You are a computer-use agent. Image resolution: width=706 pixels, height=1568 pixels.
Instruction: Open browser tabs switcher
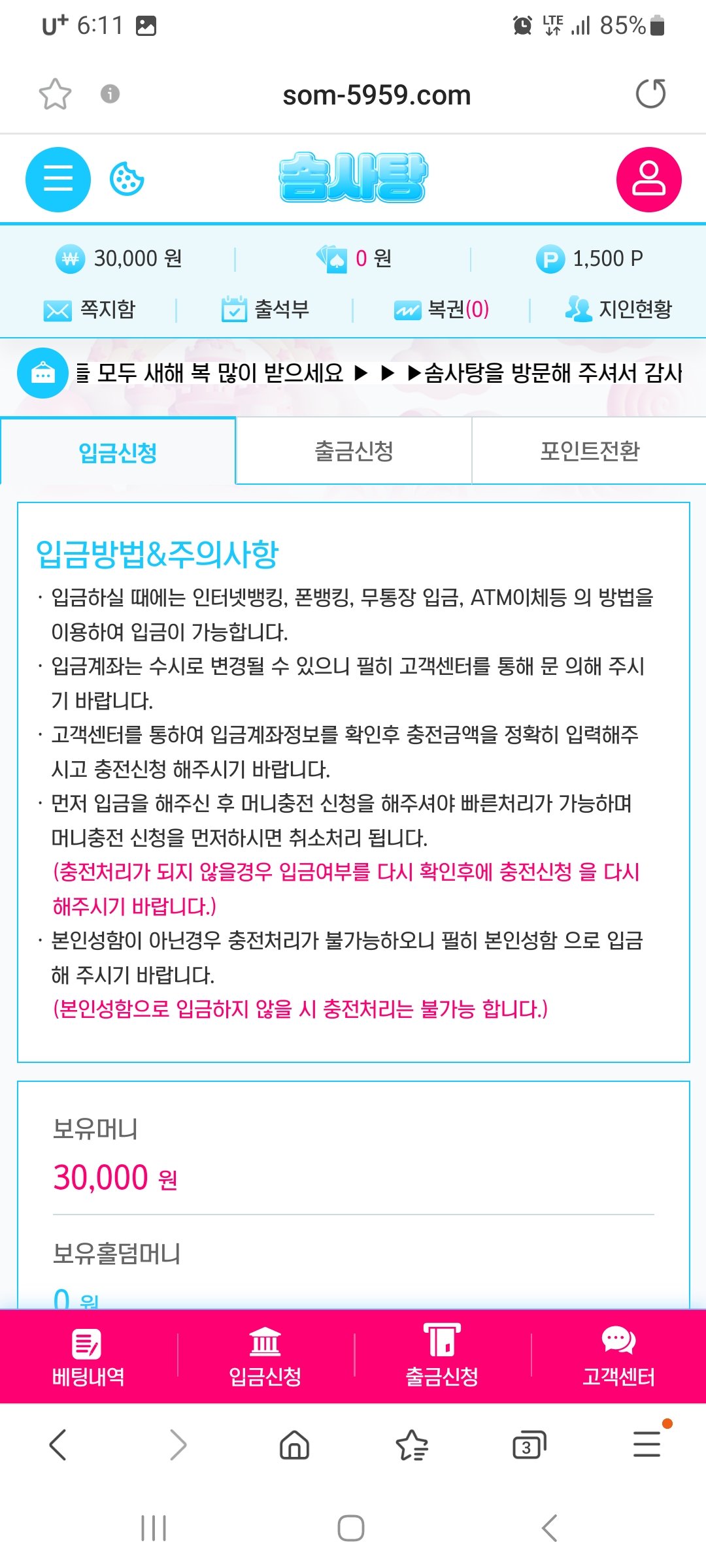pos(529,1445)
